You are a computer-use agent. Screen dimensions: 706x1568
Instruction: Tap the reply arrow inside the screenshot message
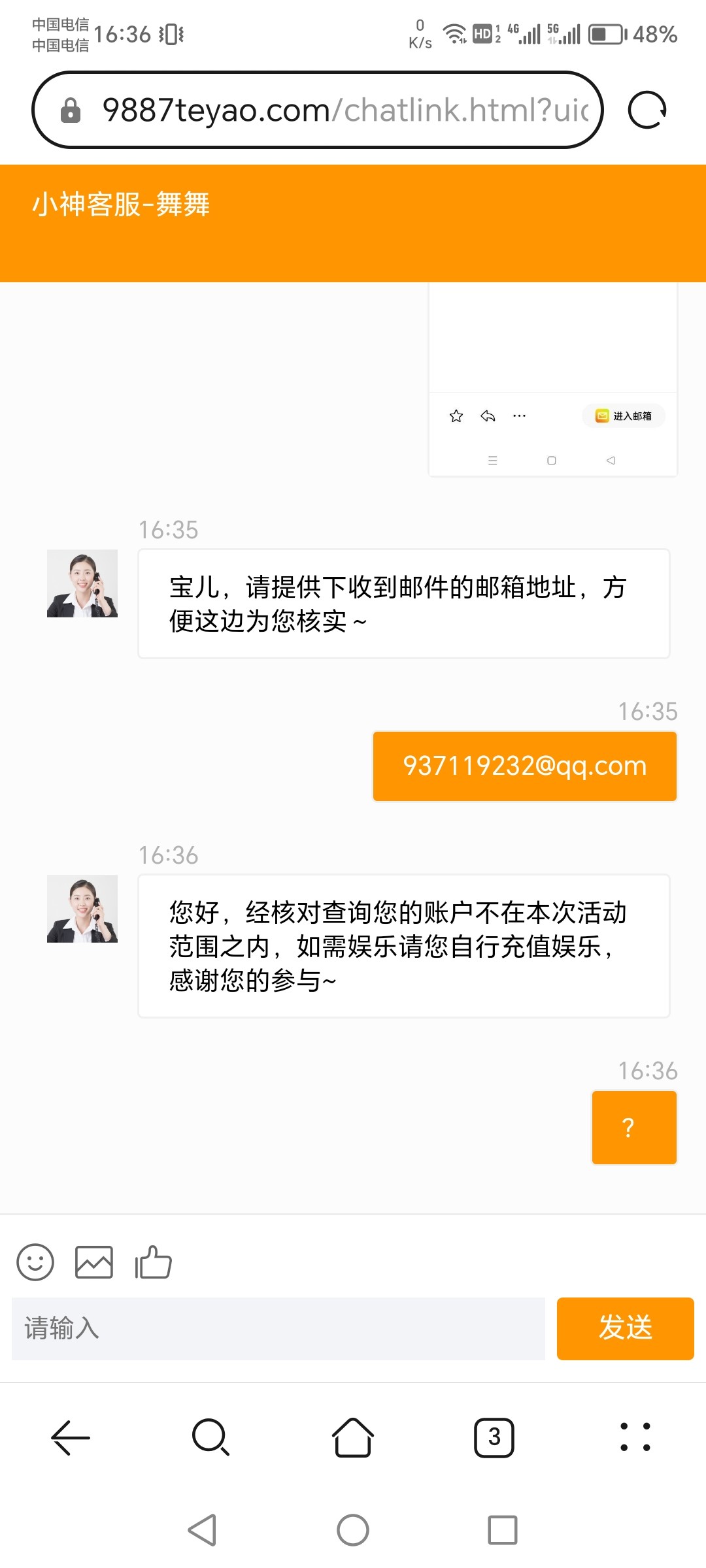[x=487, y=416]
